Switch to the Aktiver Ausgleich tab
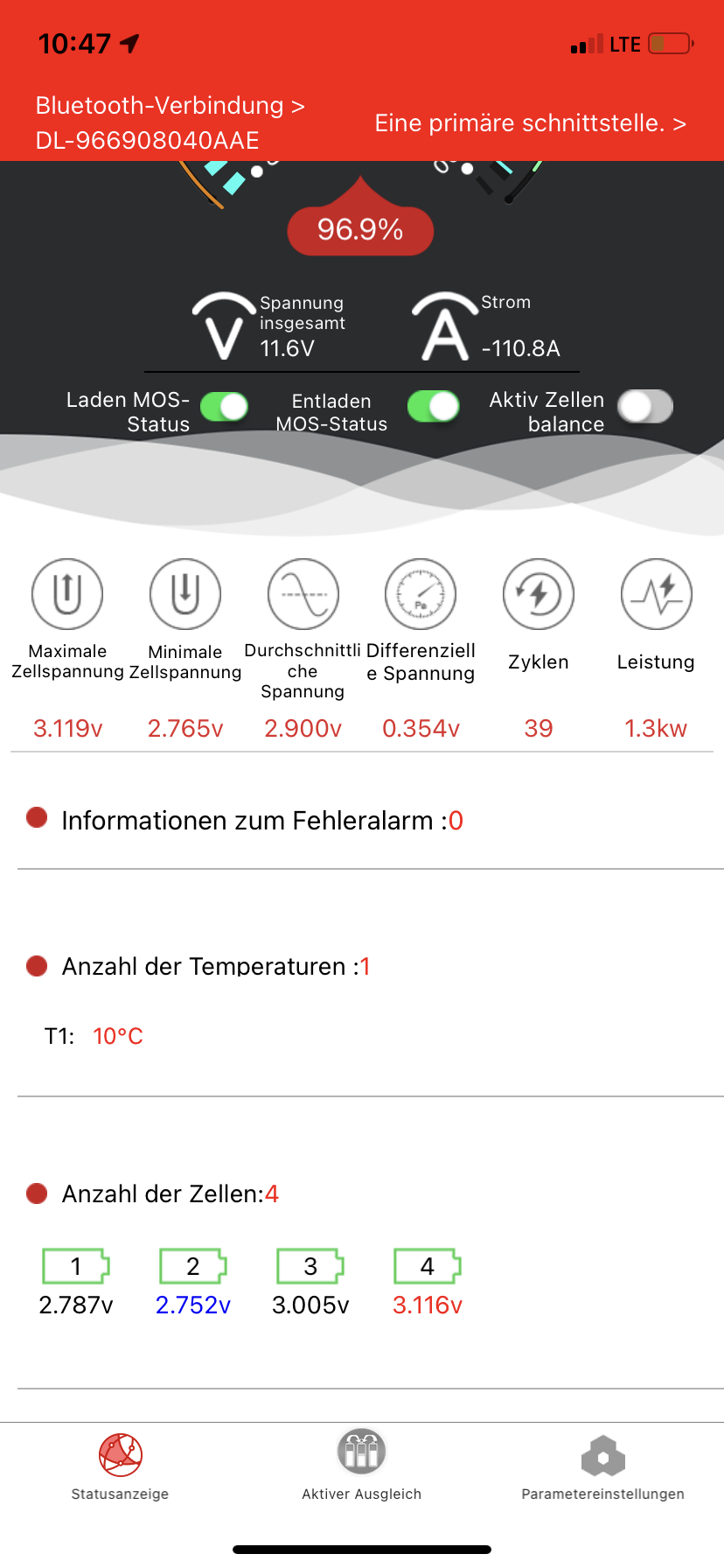 pyautogui.click(x=362, y=1466)
